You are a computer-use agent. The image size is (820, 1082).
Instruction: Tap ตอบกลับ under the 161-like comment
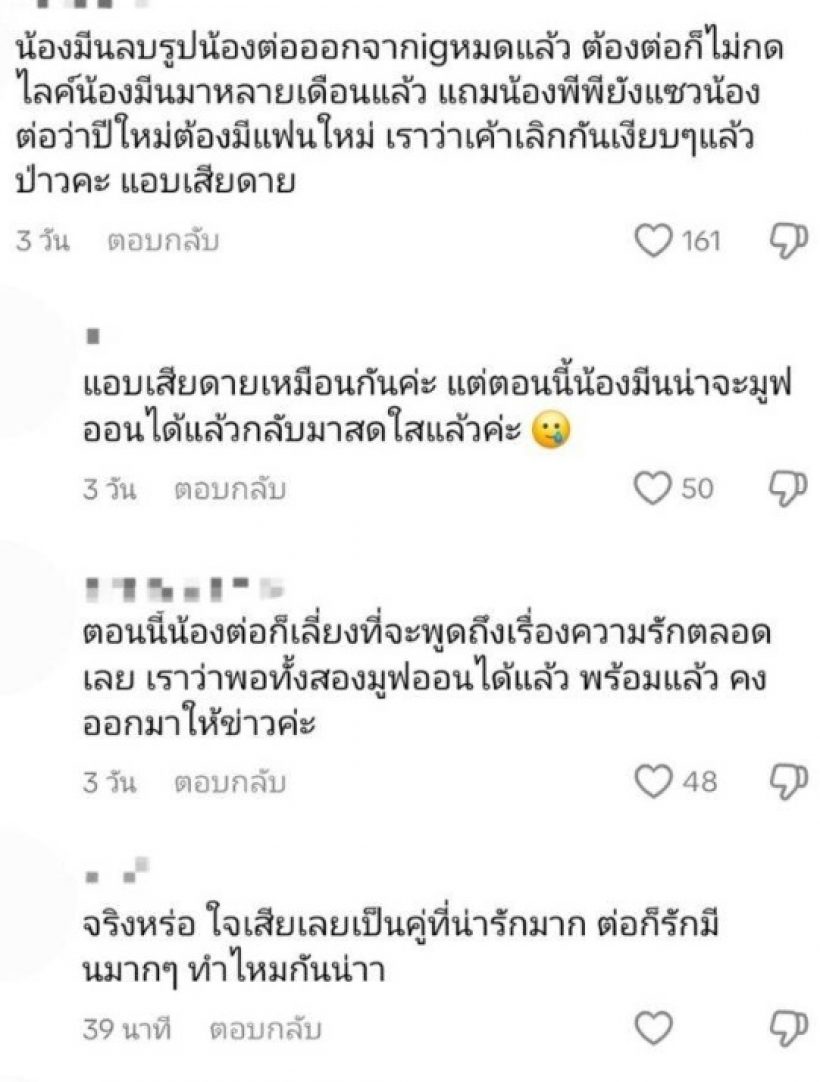[162, 241]
